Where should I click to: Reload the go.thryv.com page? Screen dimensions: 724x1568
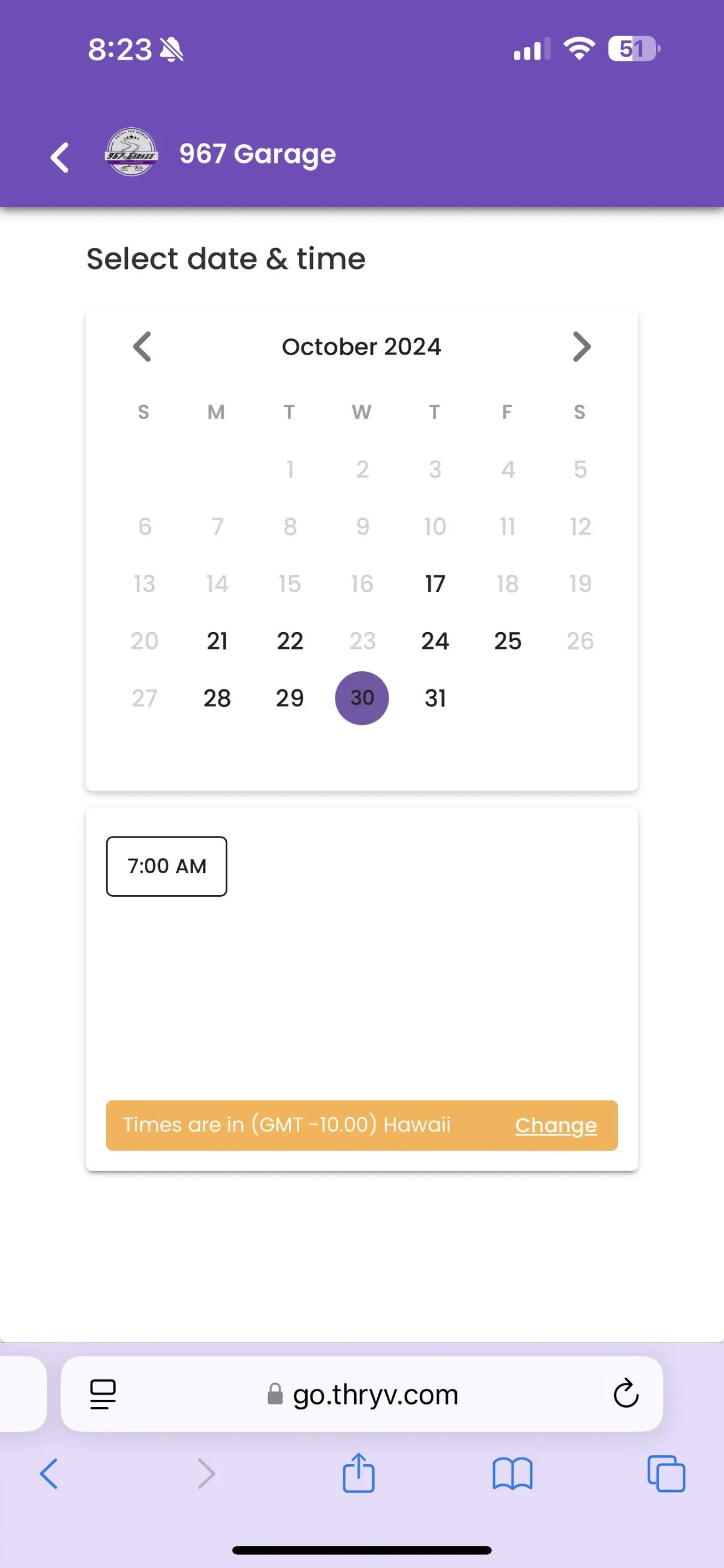(x=626, y=1394)
